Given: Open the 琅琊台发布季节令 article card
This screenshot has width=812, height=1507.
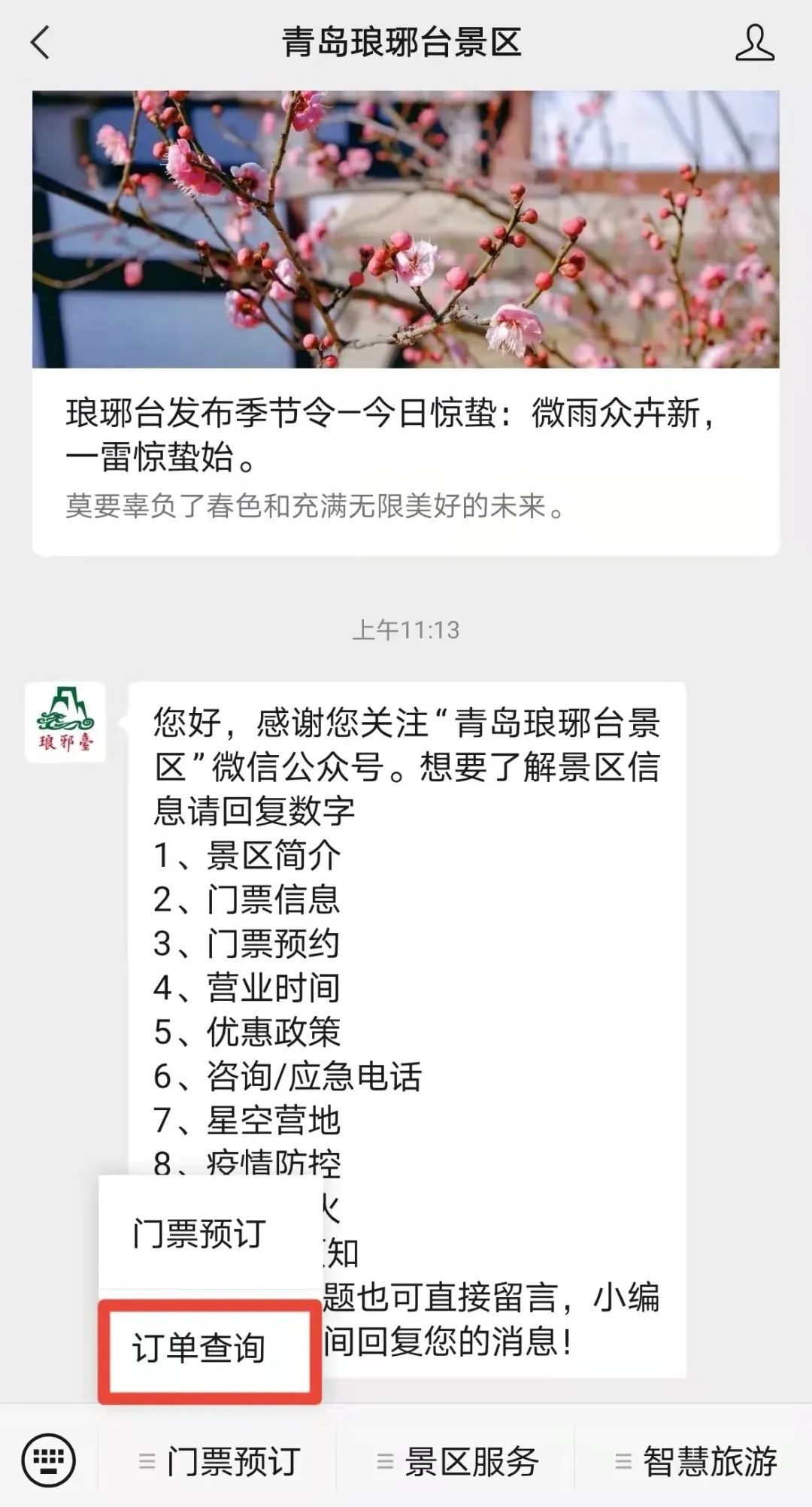Looking at the screenshot, I should pos(405,323).
